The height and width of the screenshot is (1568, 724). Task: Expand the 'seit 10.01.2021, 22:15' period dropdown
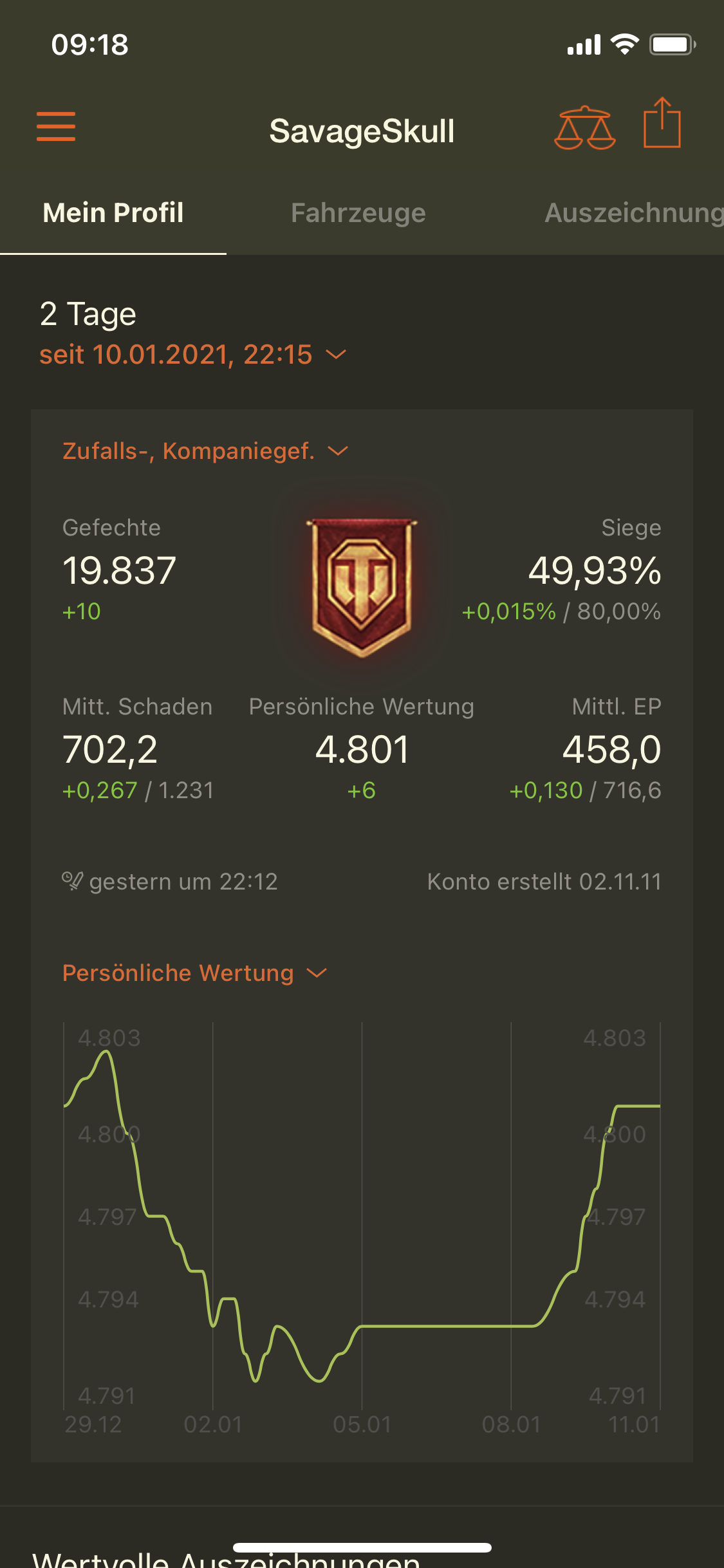193,355
